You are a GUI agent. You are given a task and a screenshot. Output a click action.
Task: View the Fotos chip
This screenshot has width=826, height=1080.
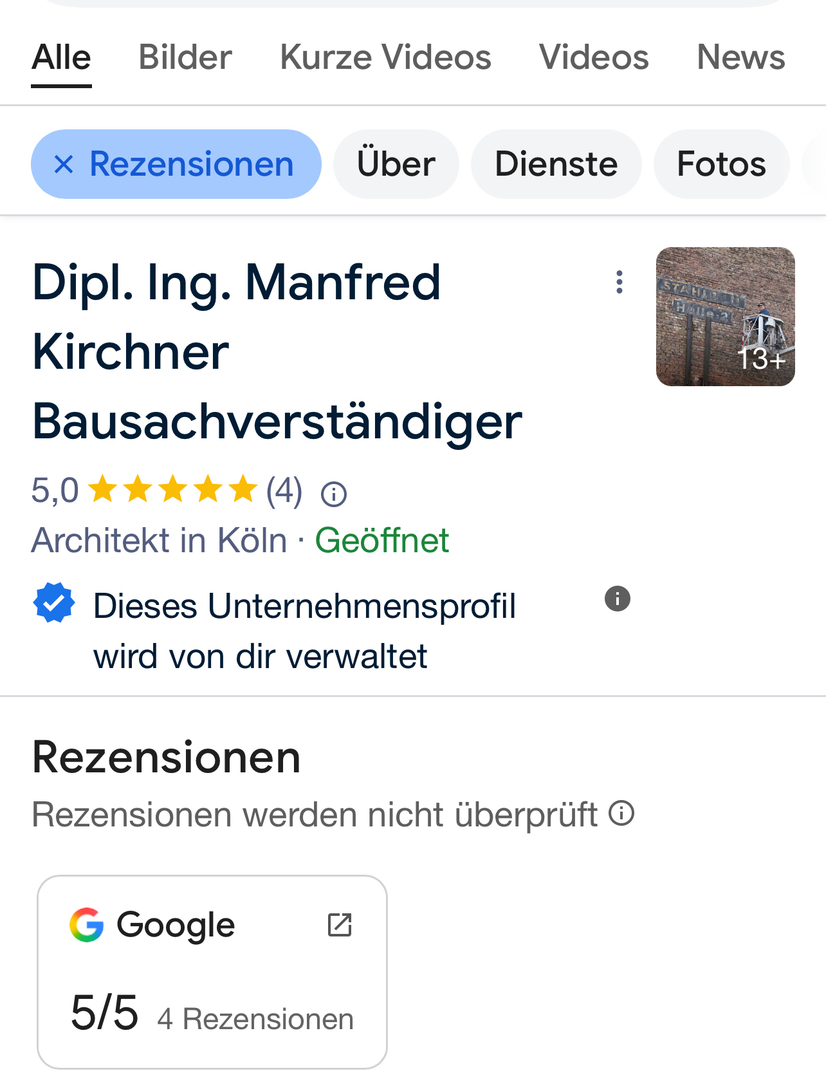click(x=721, y=164)
